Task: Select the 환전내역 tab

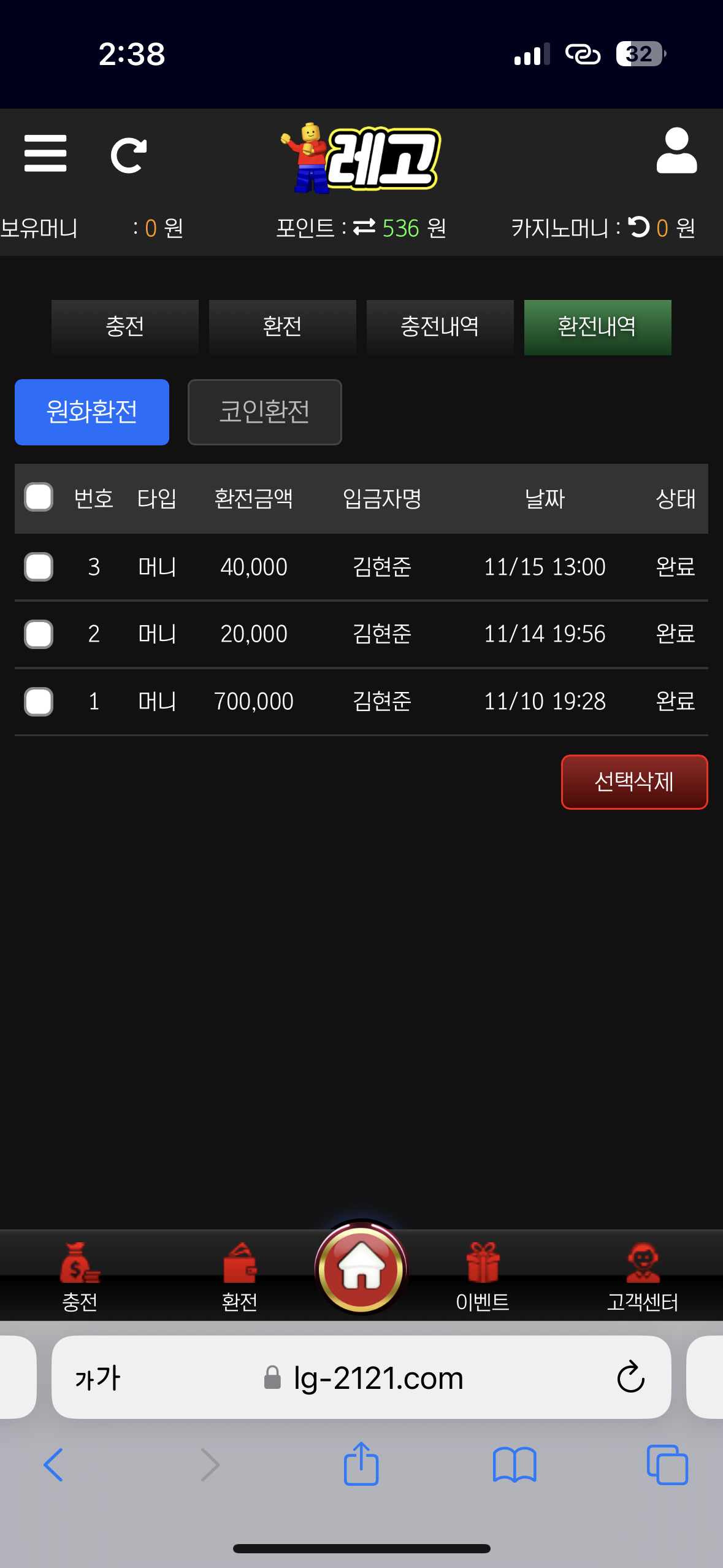Action: pyautogui.click(x=597, y=327)
